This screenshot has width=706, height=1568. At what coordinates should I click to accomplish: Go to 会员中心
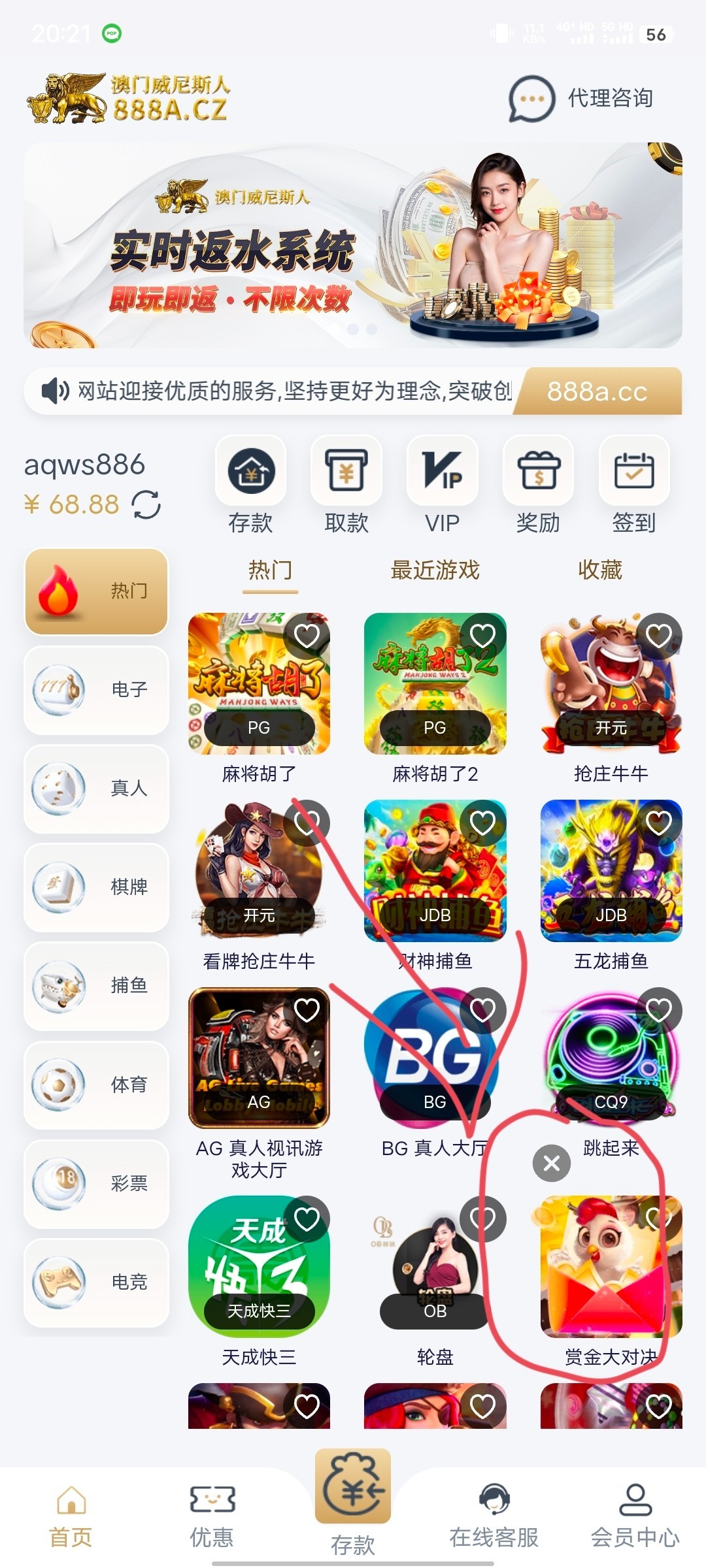click(635, 1516)
